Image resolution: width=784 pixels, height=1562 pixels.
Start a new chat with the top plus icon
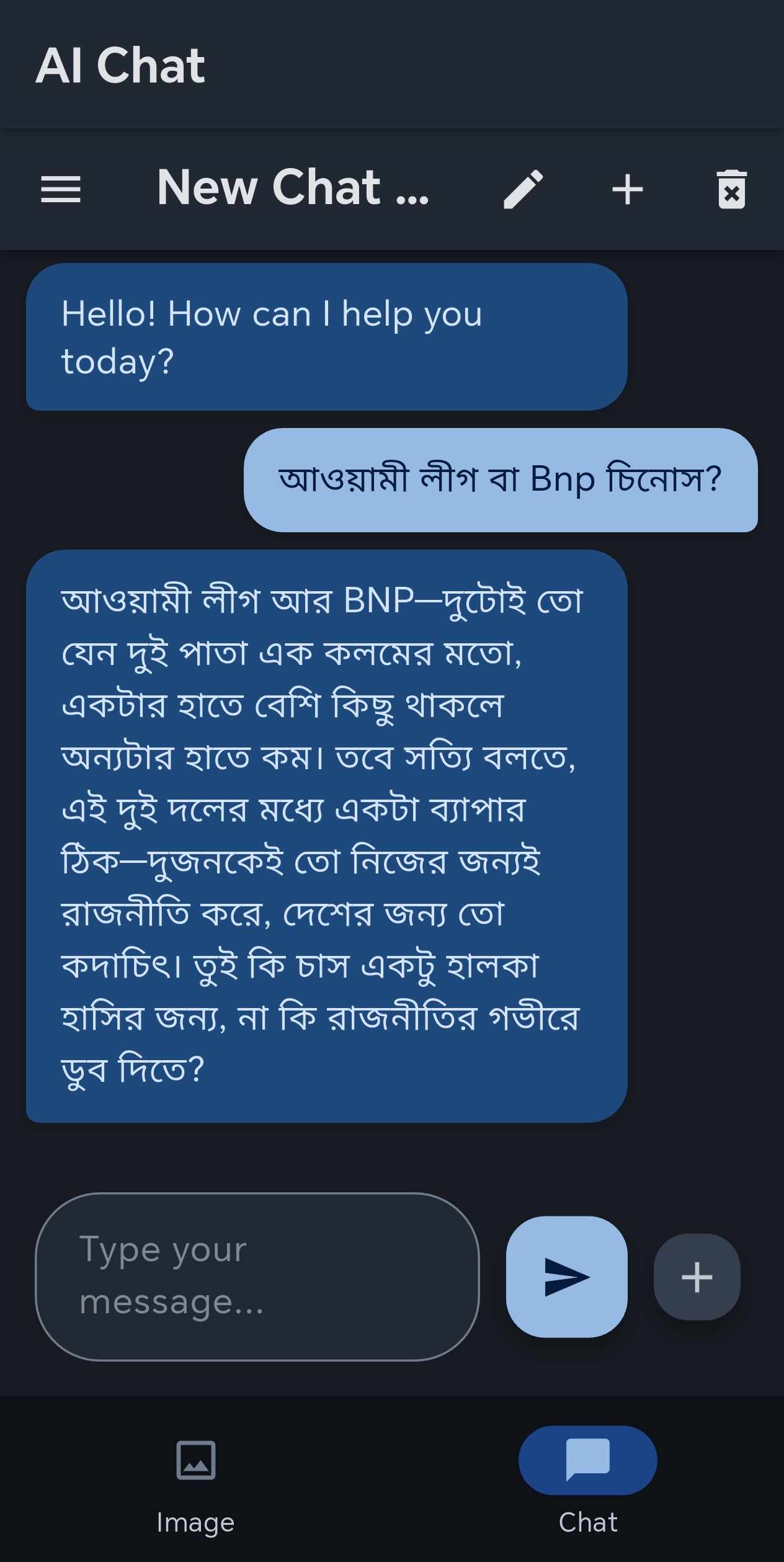(627, 189)
